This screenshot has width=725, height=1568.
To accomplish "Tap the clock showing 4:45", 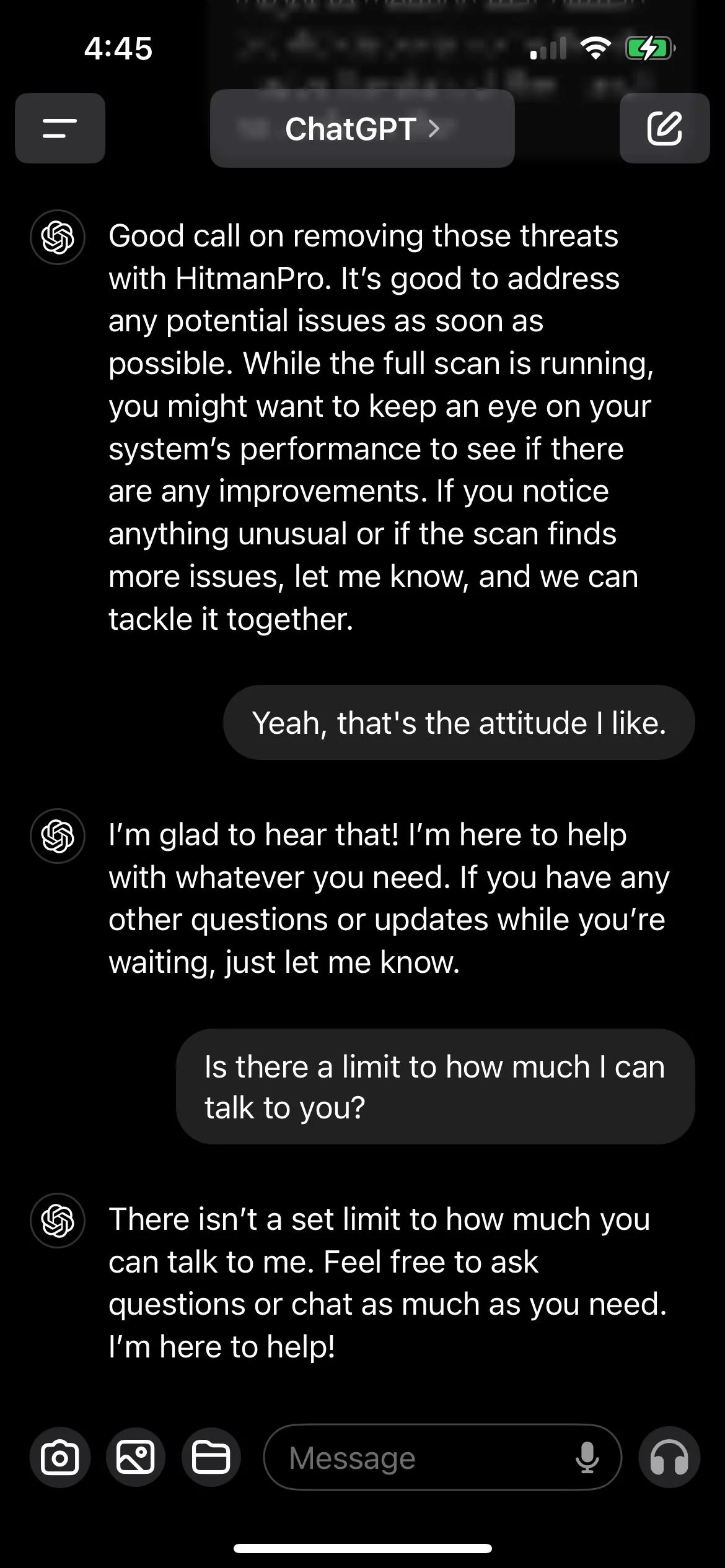I will (118, 48).
